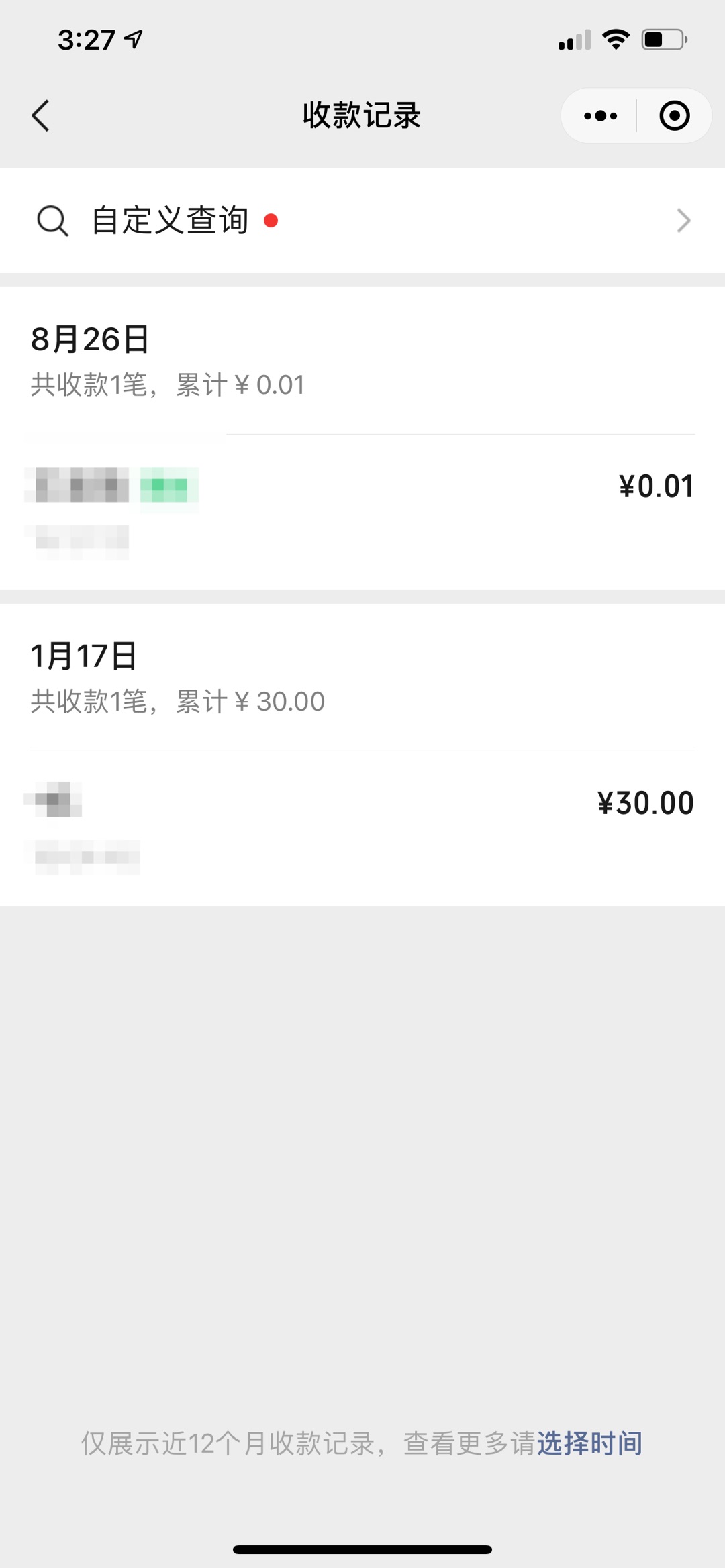Open the ¥0.01 payment record
Image resolution: width=725 pixels, height=1568 pixels.
pyautogui.click(x=362, y=513)
